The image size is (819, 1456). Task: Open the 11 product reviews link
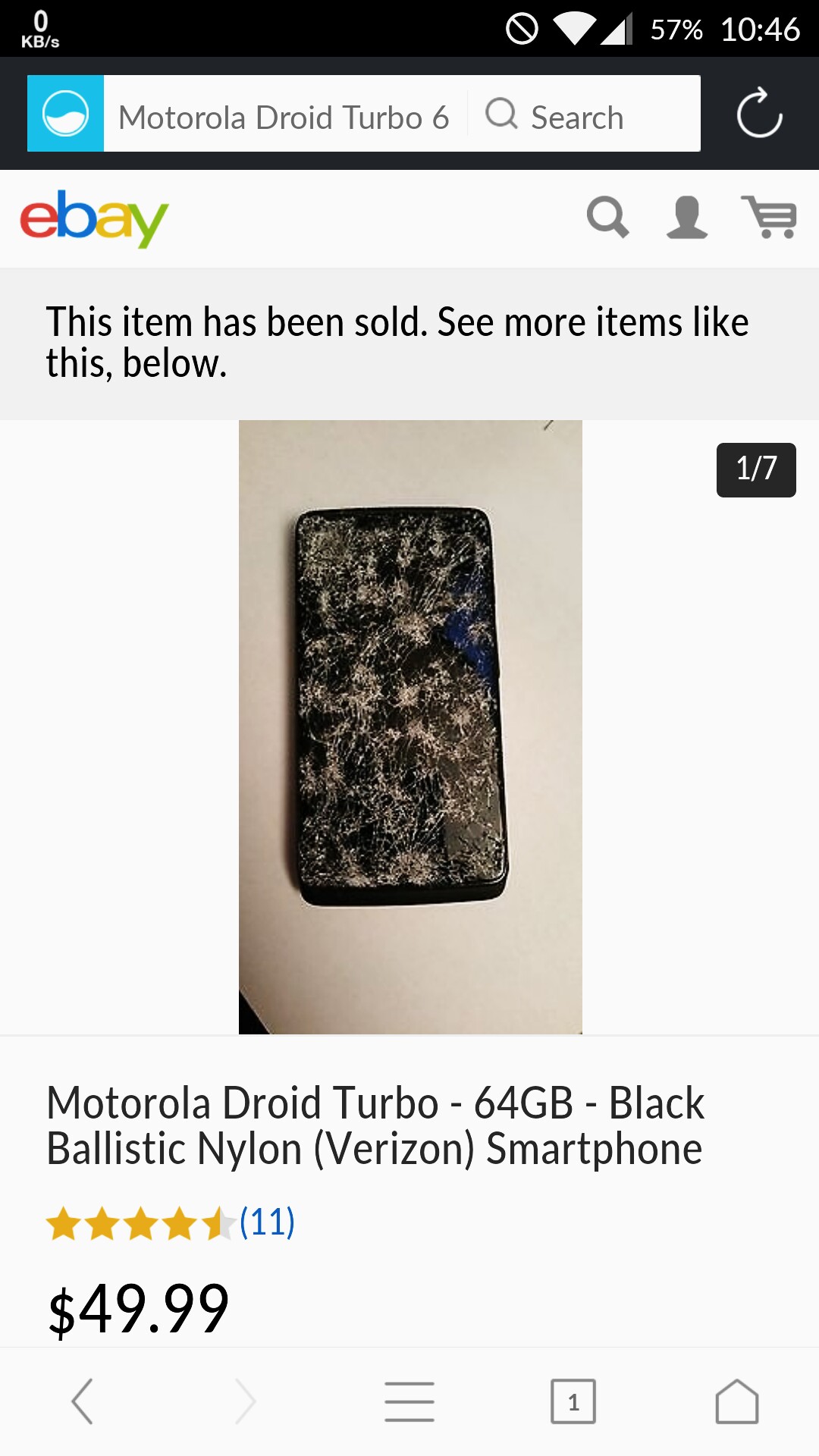[x=267, y=1222]
